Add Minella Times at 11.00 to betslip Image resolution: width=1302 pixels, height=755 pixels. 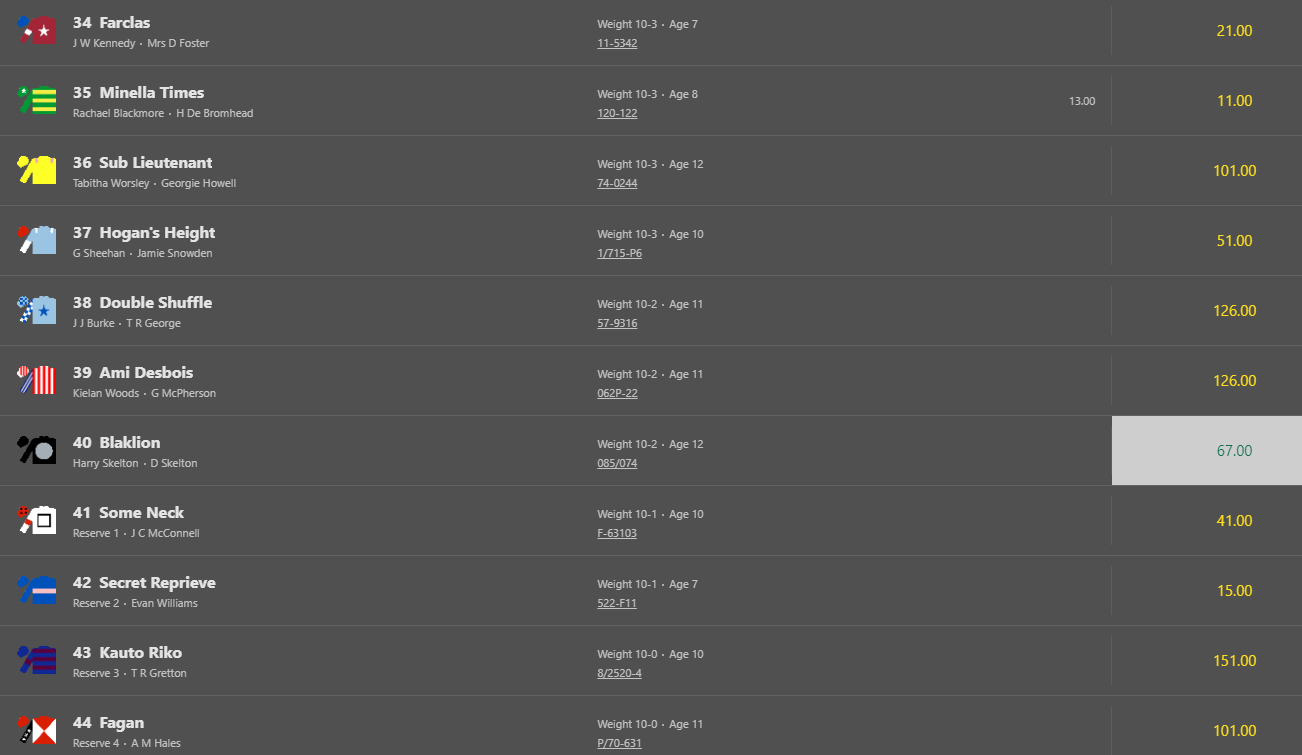pos(1234,101)
